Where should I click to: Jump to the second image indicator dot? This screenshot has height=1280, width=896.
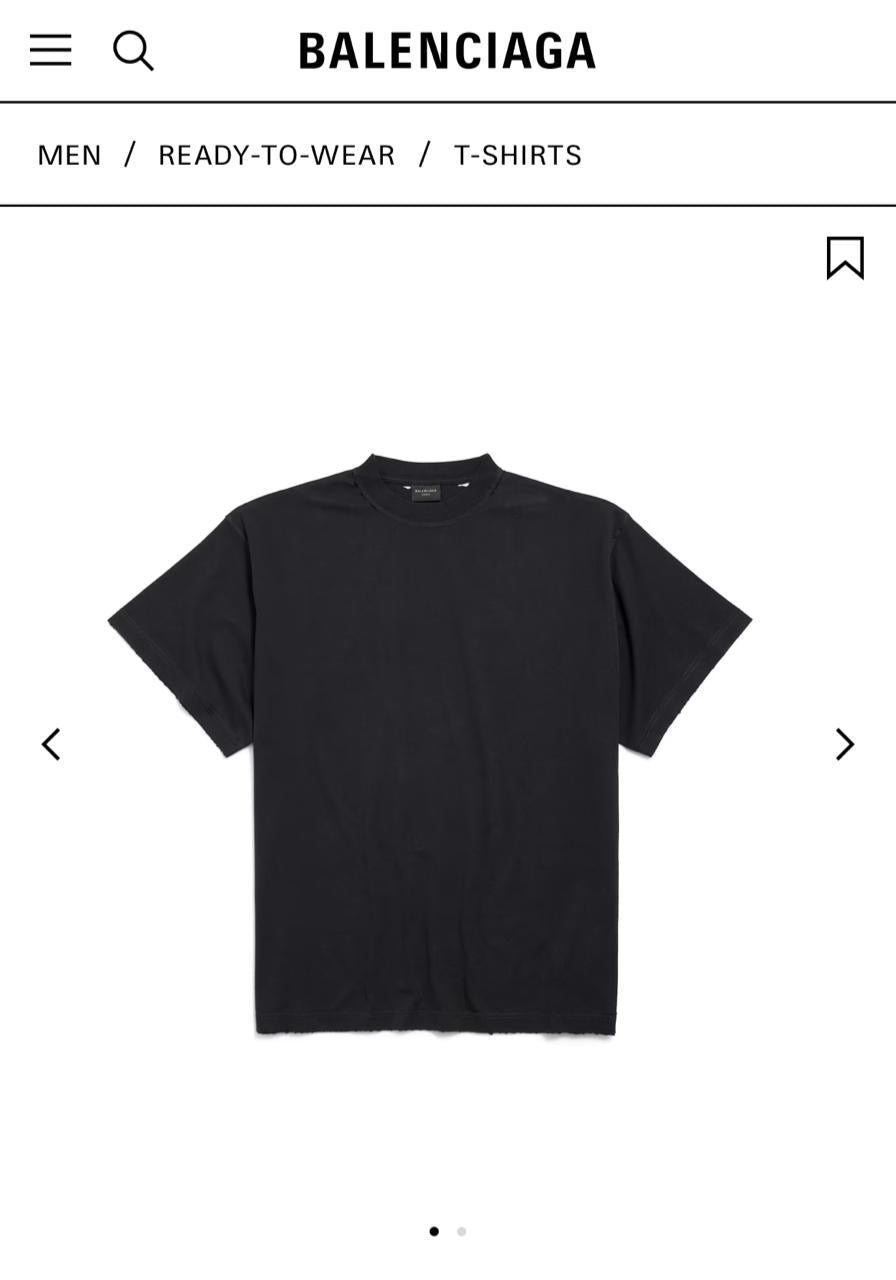461,1231
